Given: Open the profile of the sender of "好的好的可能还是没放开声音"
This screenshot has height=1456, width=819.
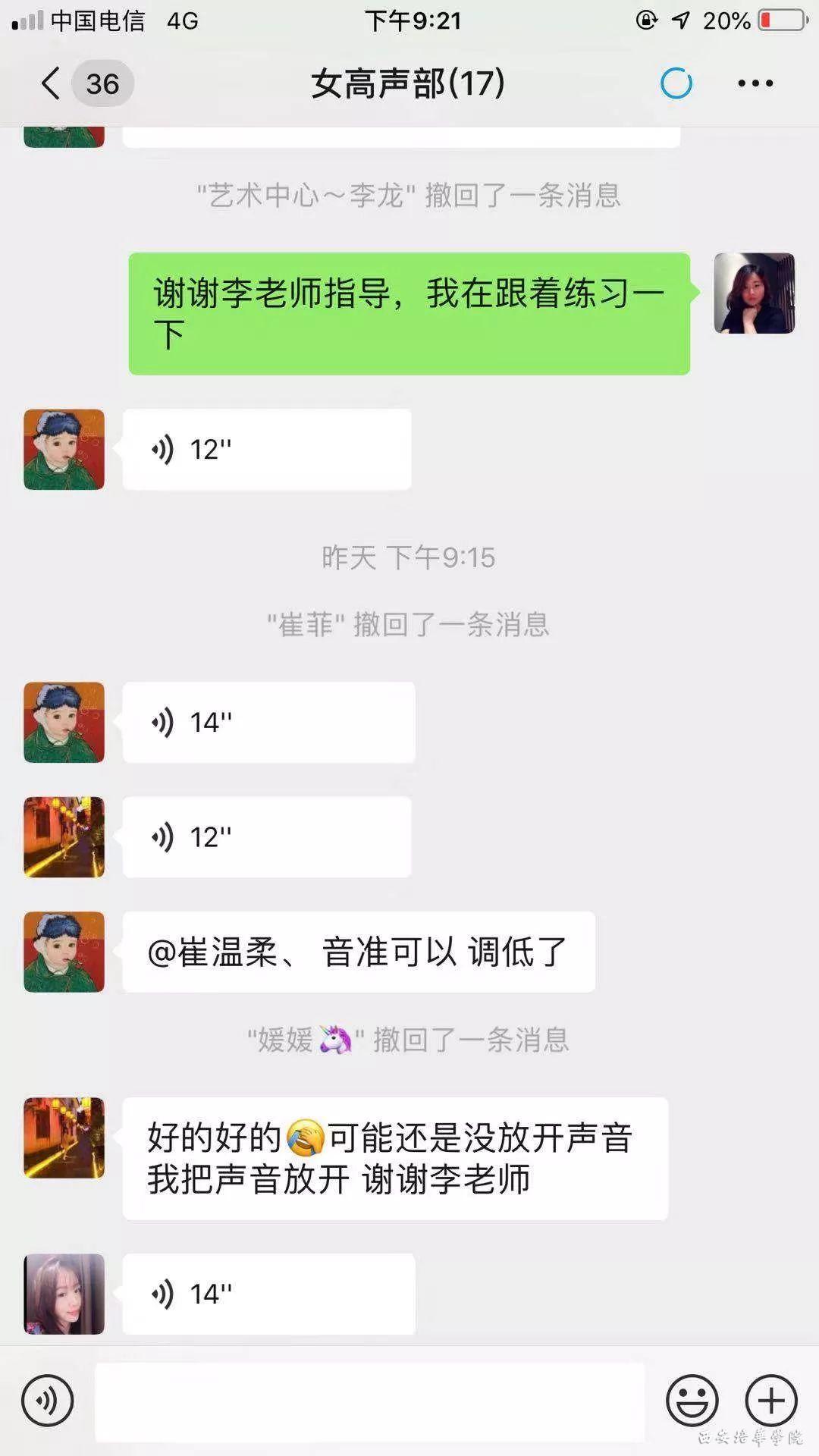Looking at the screenshot, I should tap(64, 1137).
